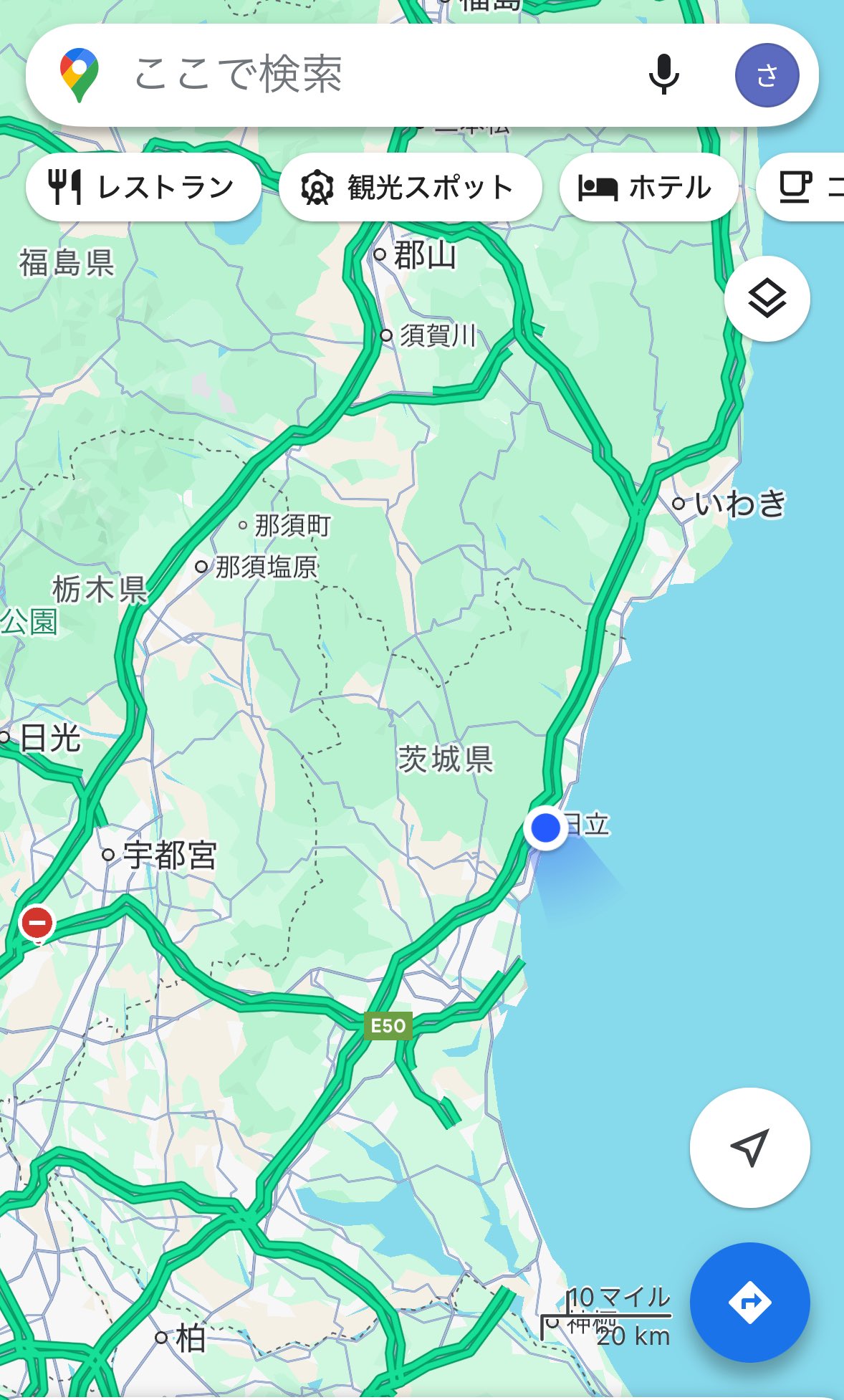This screenshot has width=844, height=1400.
Task: Select the レストラン chip
Action: pos(143,187)
